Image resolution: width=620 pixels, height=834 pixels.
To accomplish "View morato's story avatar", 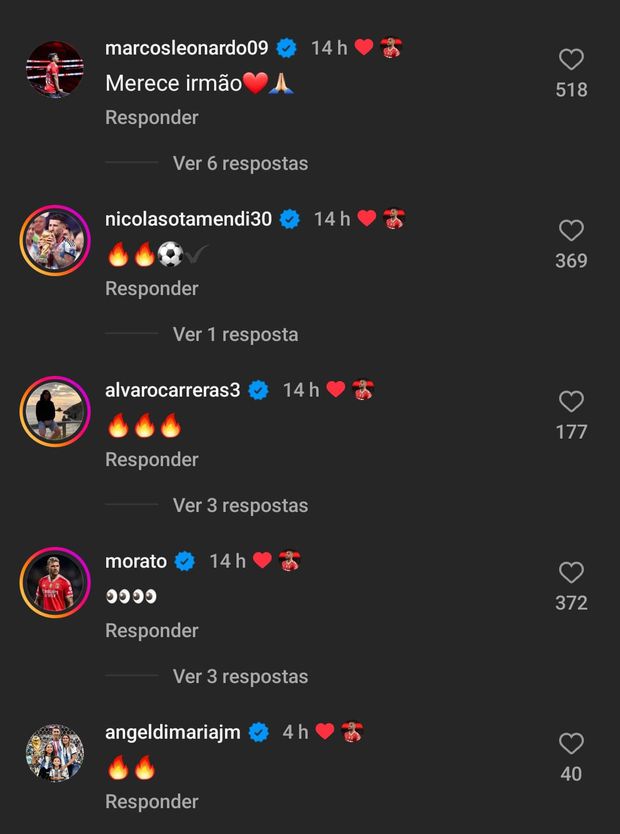I will click(55, 582).
